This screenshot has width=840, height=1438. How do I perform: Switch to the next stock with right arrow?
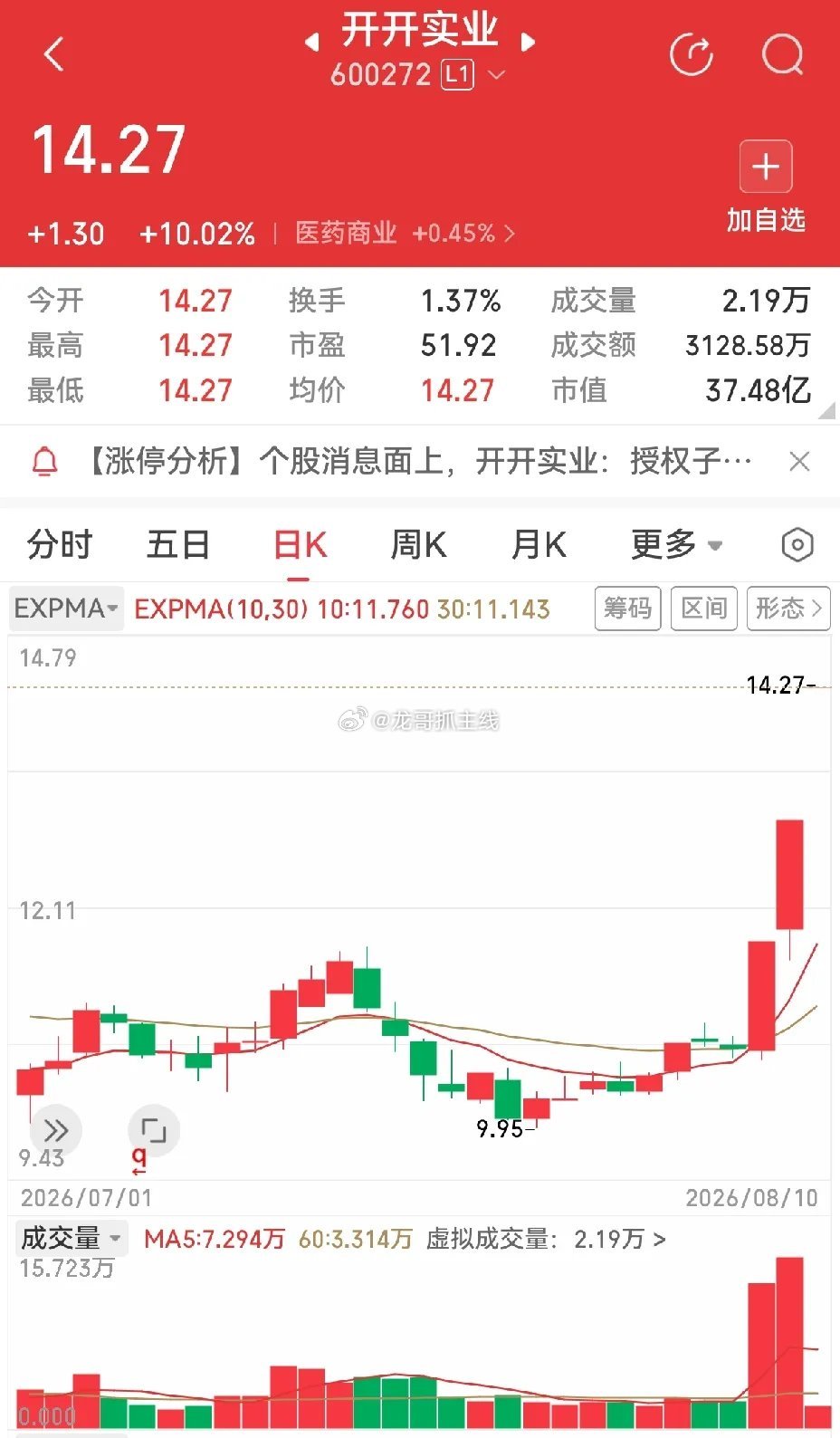pos(529,42)
